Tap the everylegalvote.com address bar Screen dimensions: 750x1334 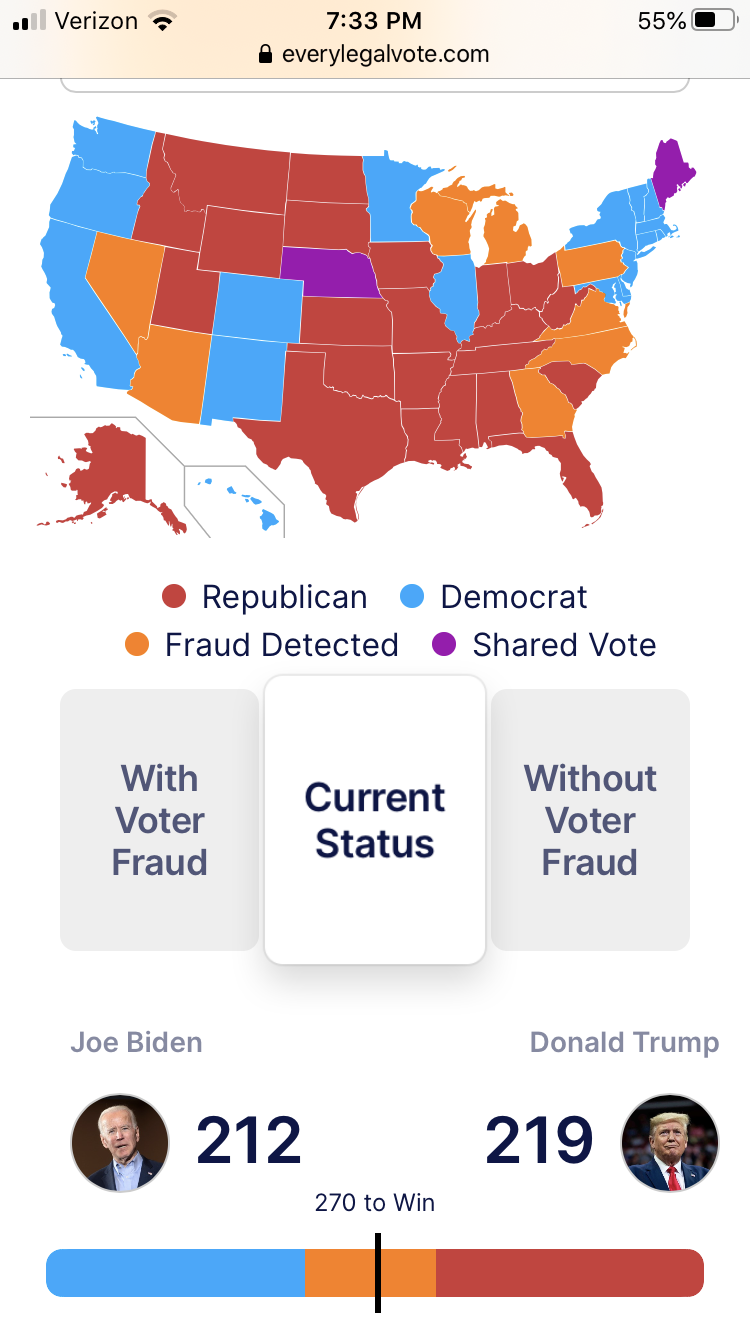point(374,54)
